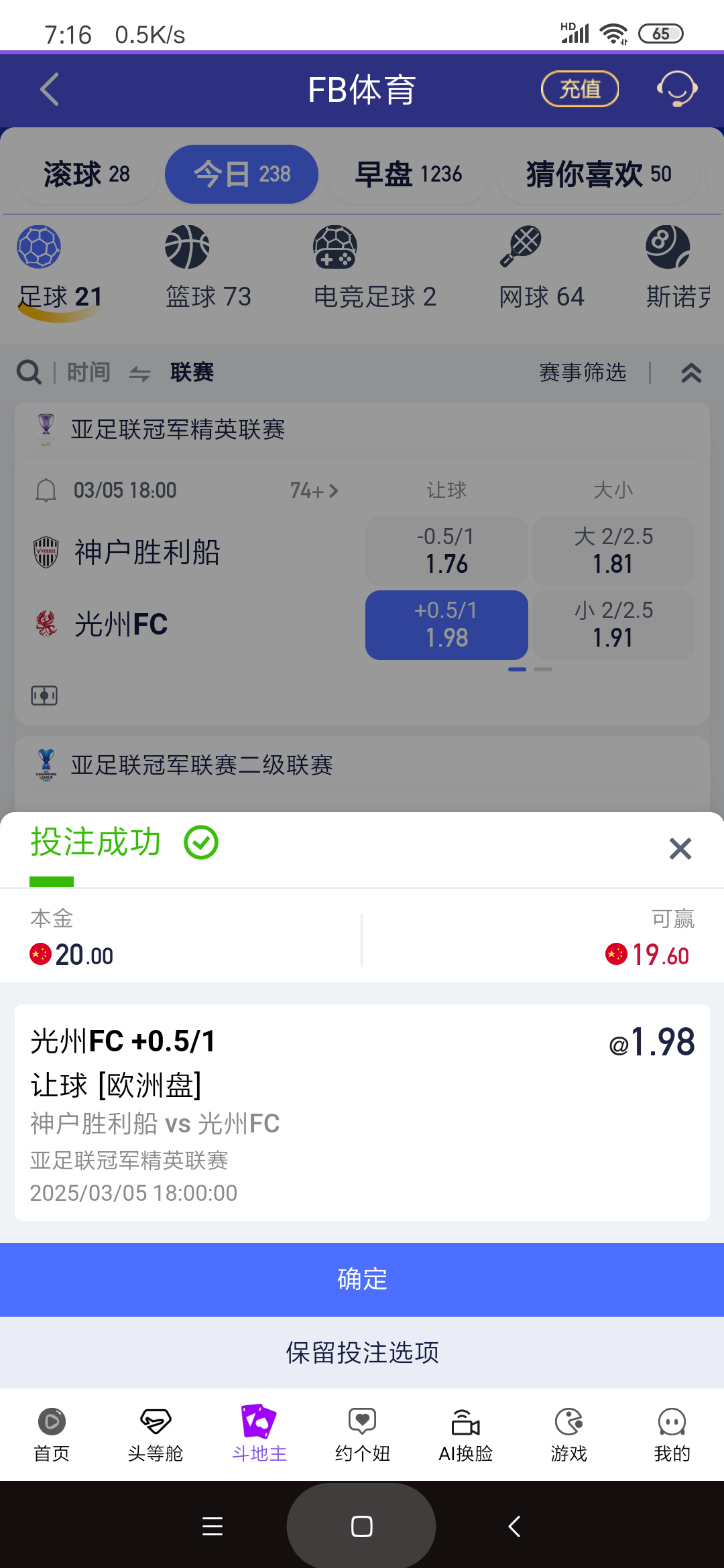This screenshot has width=724, height=1568.
Task: Switch to the AI换脸 tab
Action: [465, 1434]
